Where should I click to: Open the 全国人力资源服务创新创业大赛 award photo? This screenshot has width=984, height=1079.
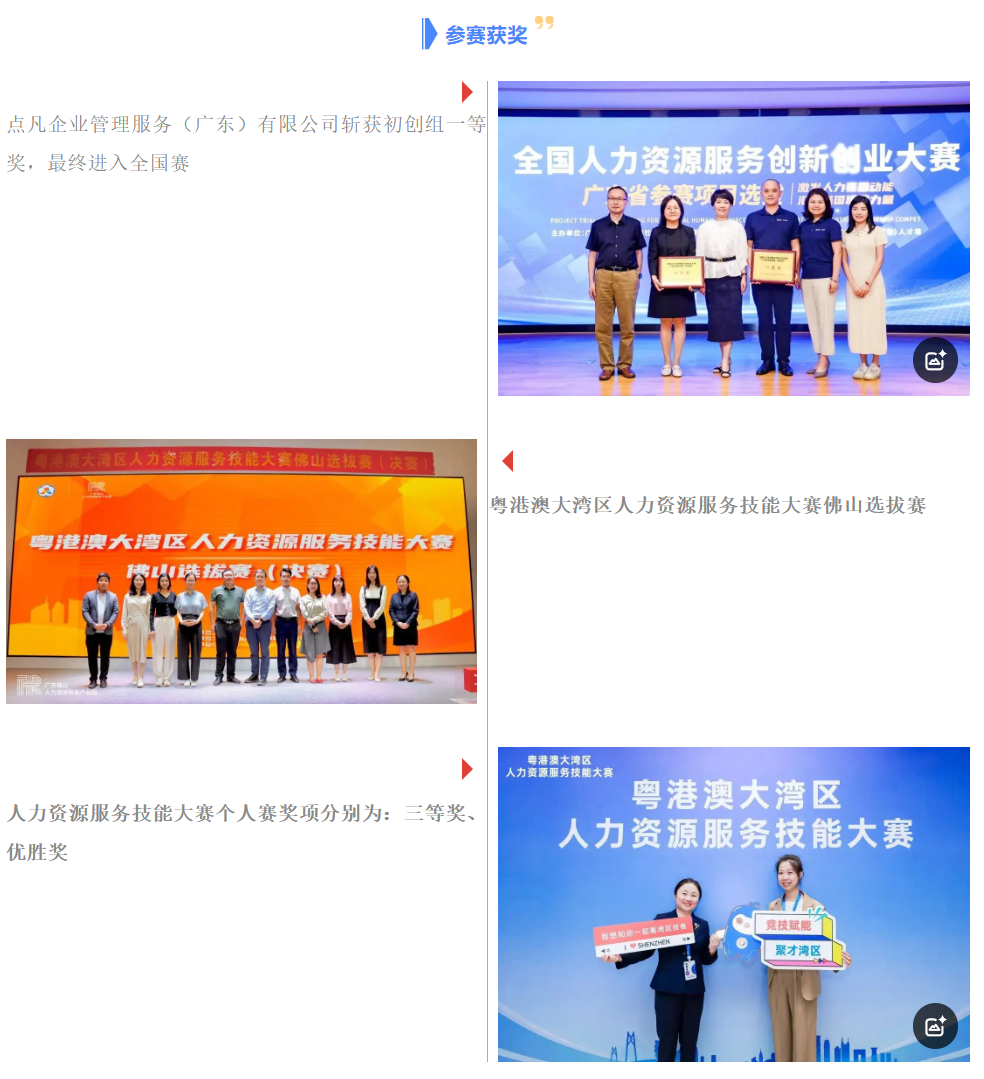tap(733, 239)
